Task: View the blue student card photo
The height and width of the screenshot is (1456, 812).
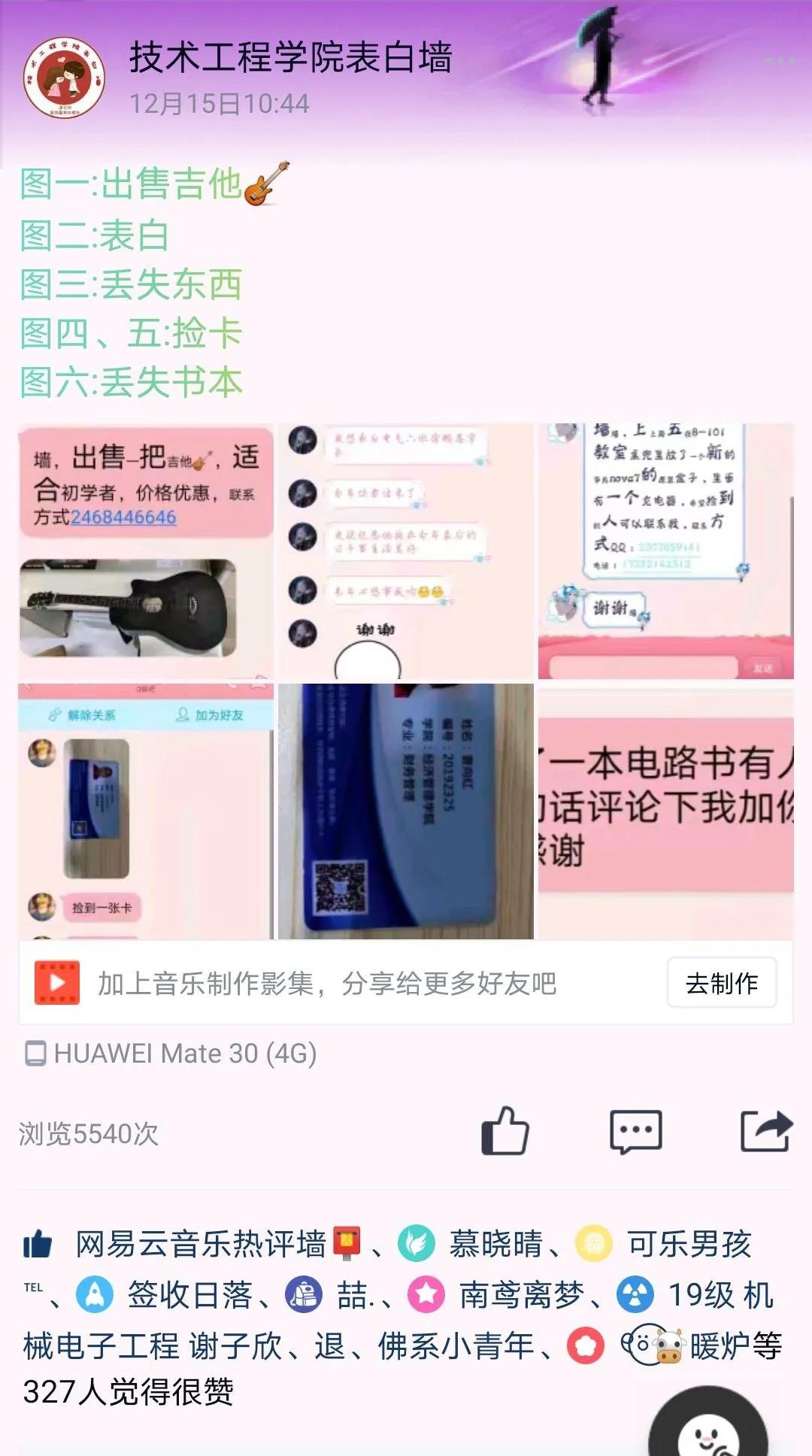Action: point(405,811)
